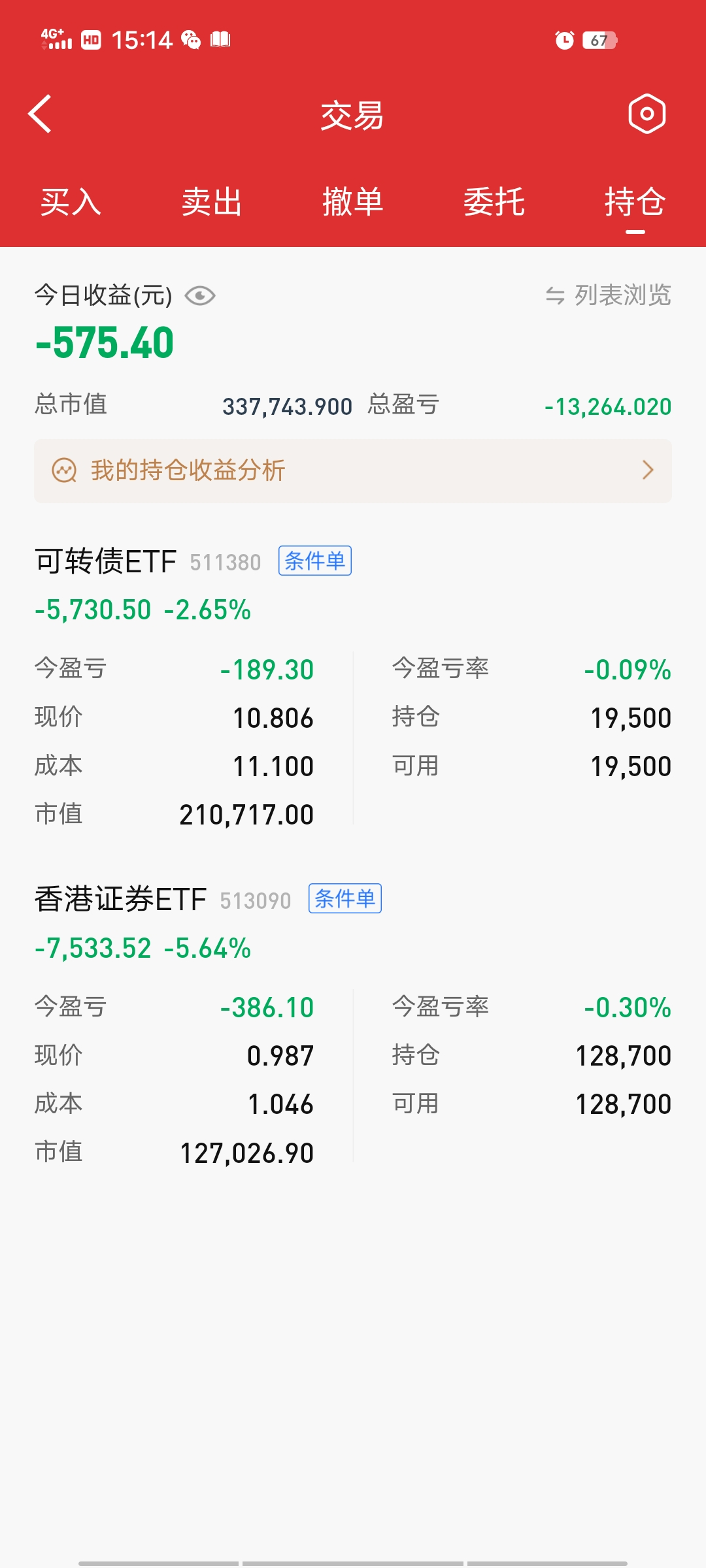Viewport: 706px width, 1568px height.
Task: Open the 香港证券ETF holding details
Action: pyautogui.click(x=121, y=900)
